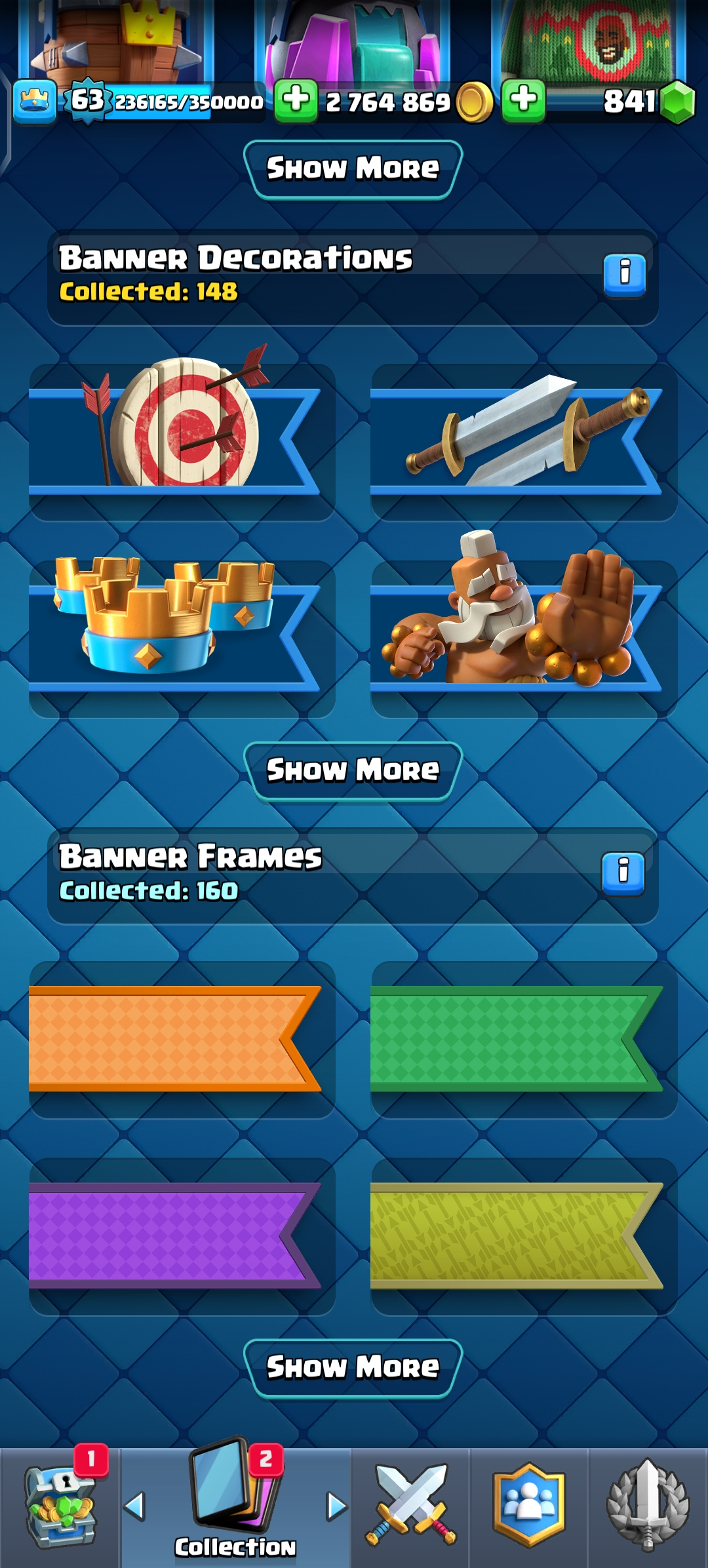Choose the yellow-green patterned banner frame
The width and height of the screenshot is (708, 1568).
tap(524, 1236)
